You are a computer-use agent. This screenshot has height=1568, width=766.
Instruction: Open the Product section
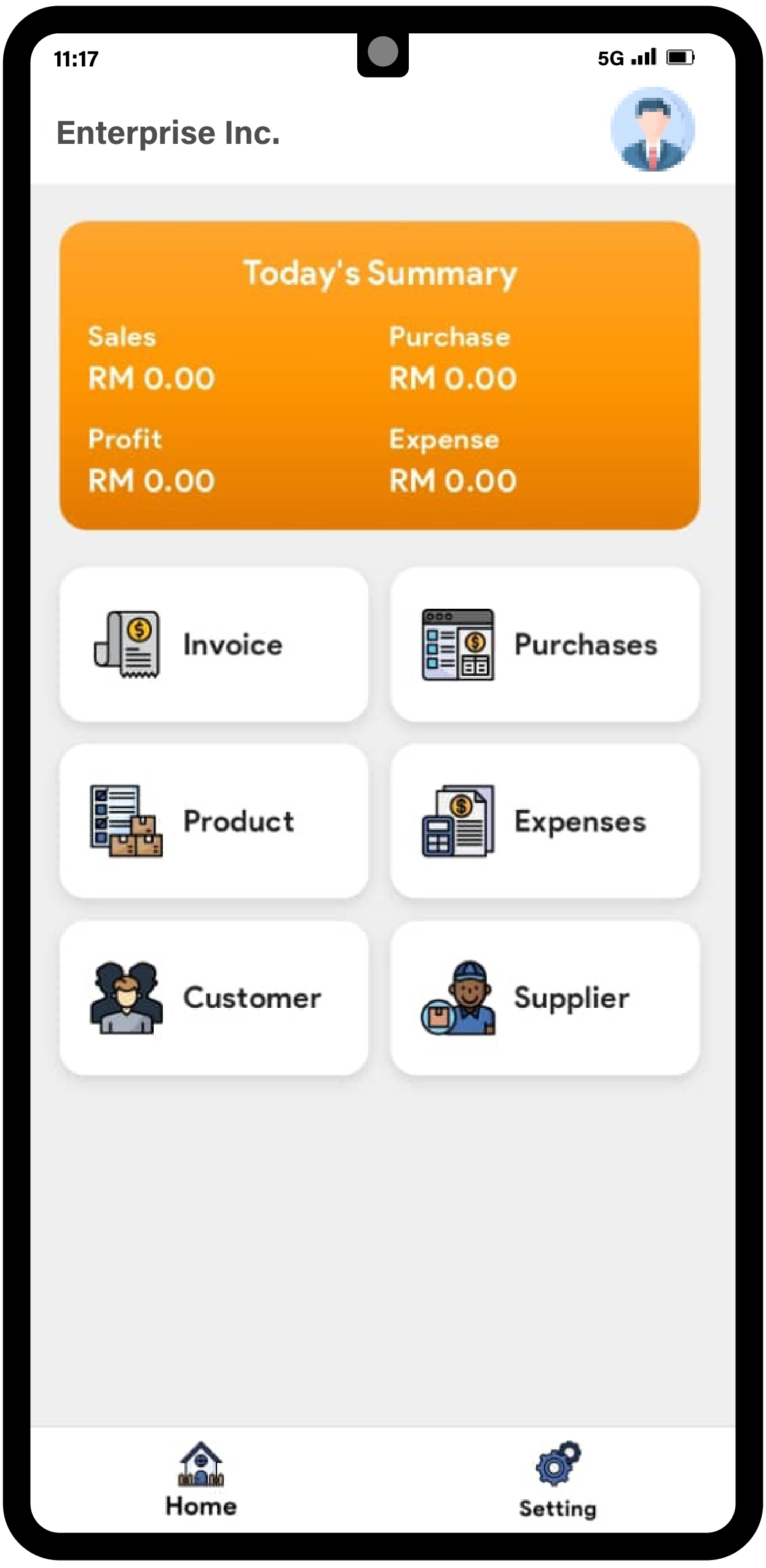[x=213, y=821]
